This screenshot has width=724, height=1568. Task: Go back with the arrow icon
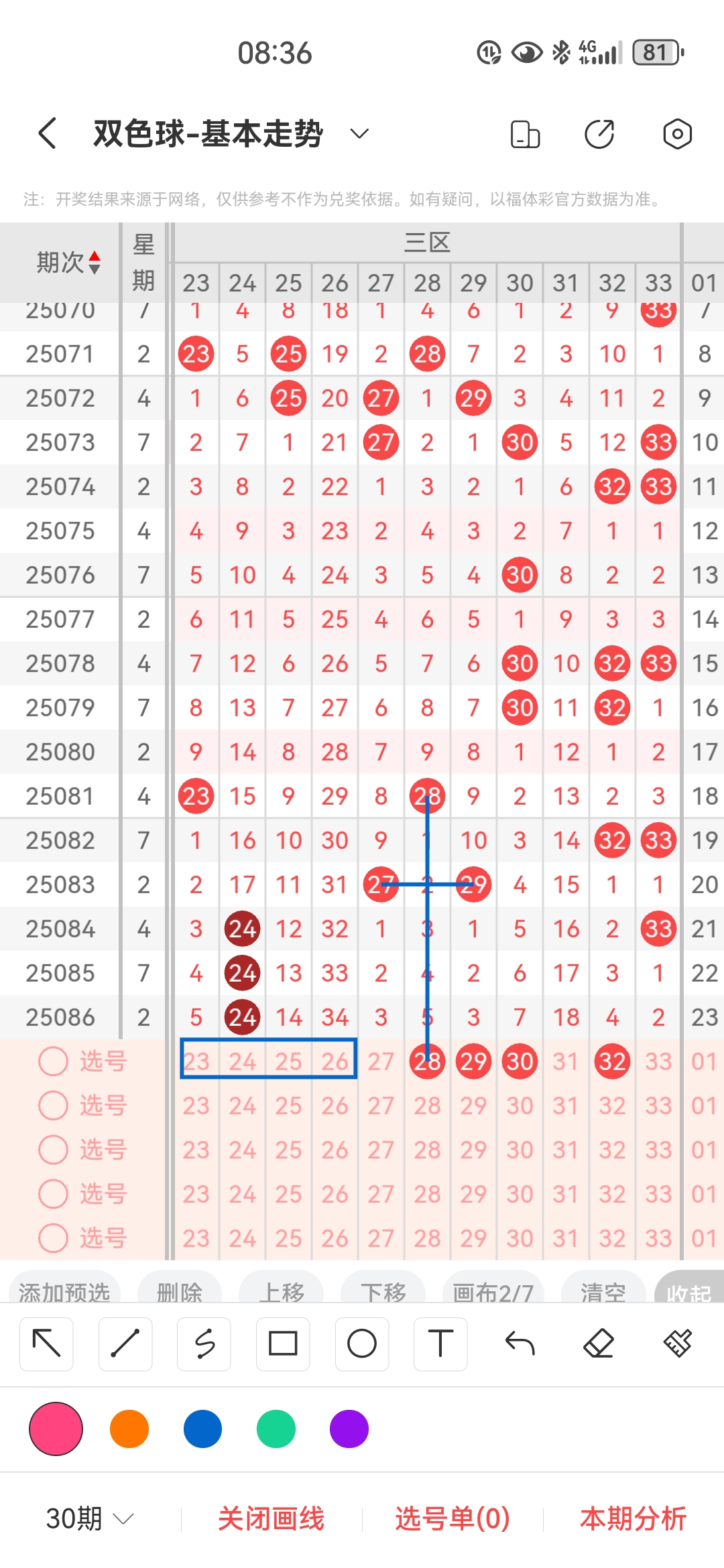click(x=47, y=133)
